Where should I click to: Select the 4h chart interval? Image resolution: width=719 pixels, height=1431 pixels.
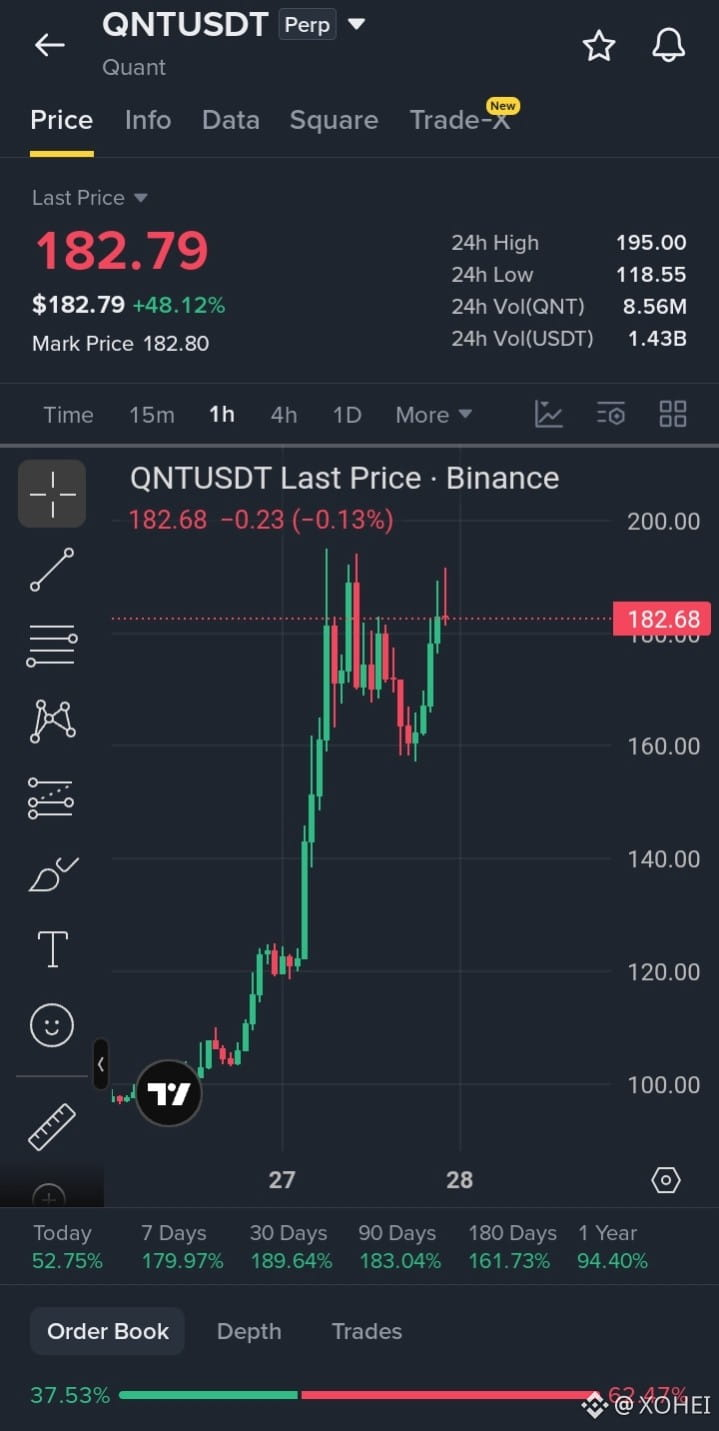(284, 415)
